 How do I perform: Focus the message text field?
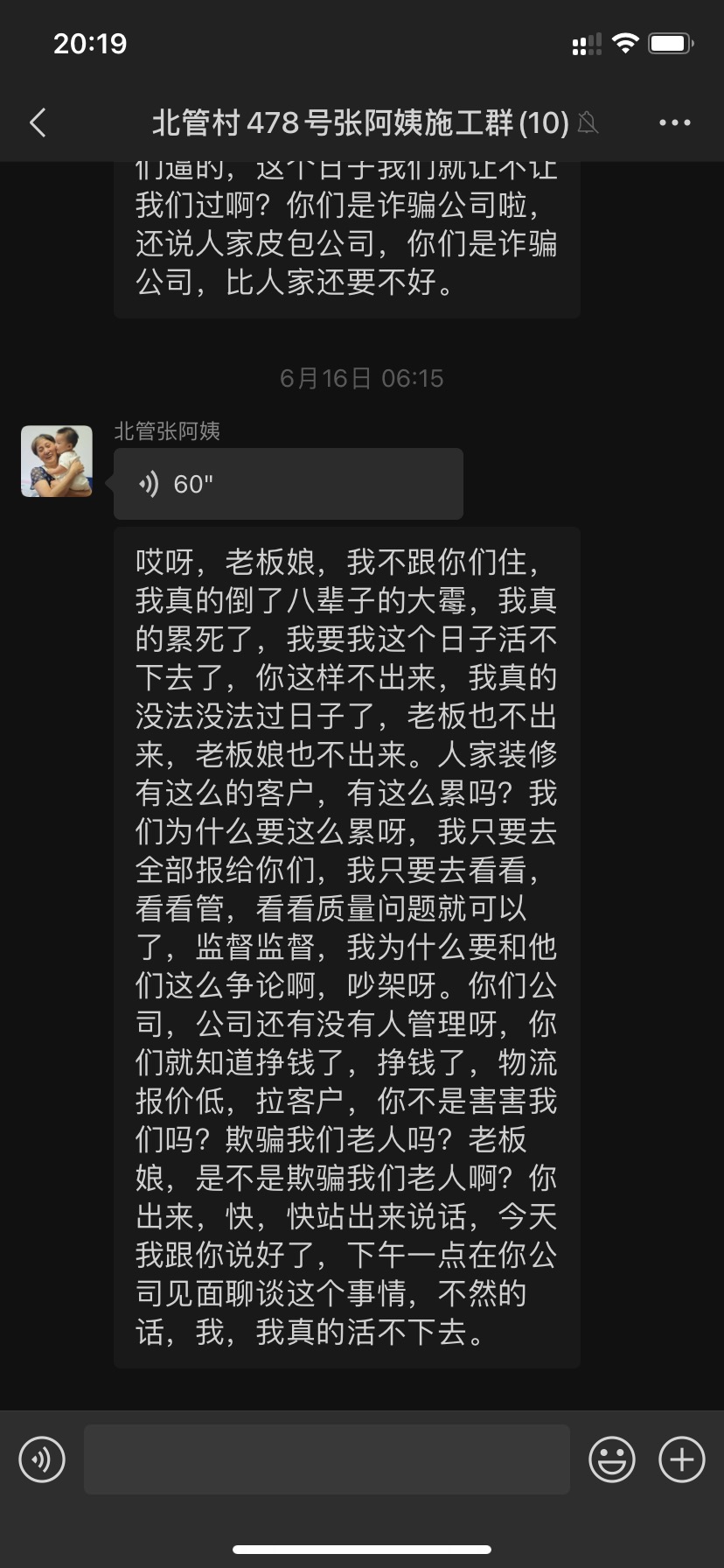coord(326,1459)
